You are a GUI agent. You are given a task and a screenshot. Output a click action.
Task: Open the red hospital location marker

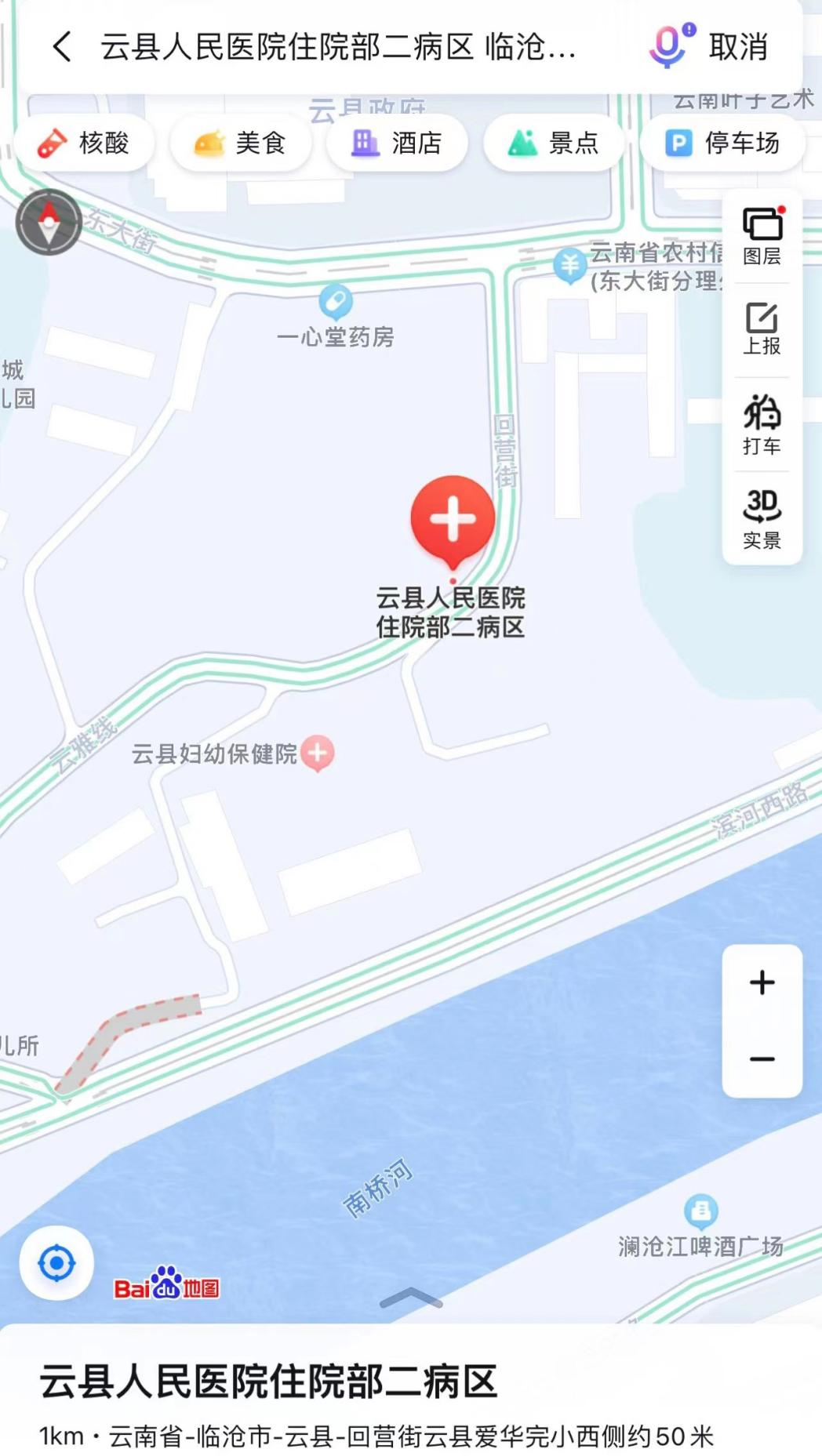coord(453,519)
